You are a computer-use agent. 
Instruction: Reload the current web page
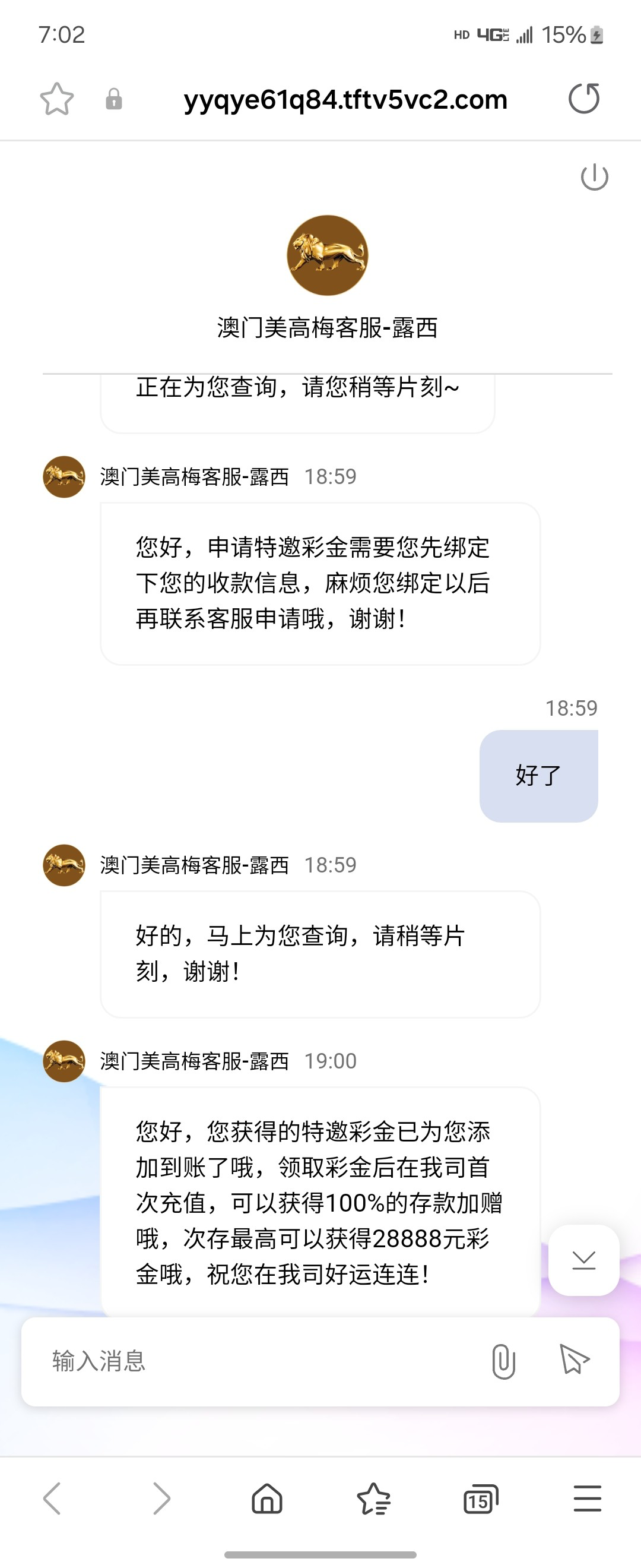click(584, 99)
